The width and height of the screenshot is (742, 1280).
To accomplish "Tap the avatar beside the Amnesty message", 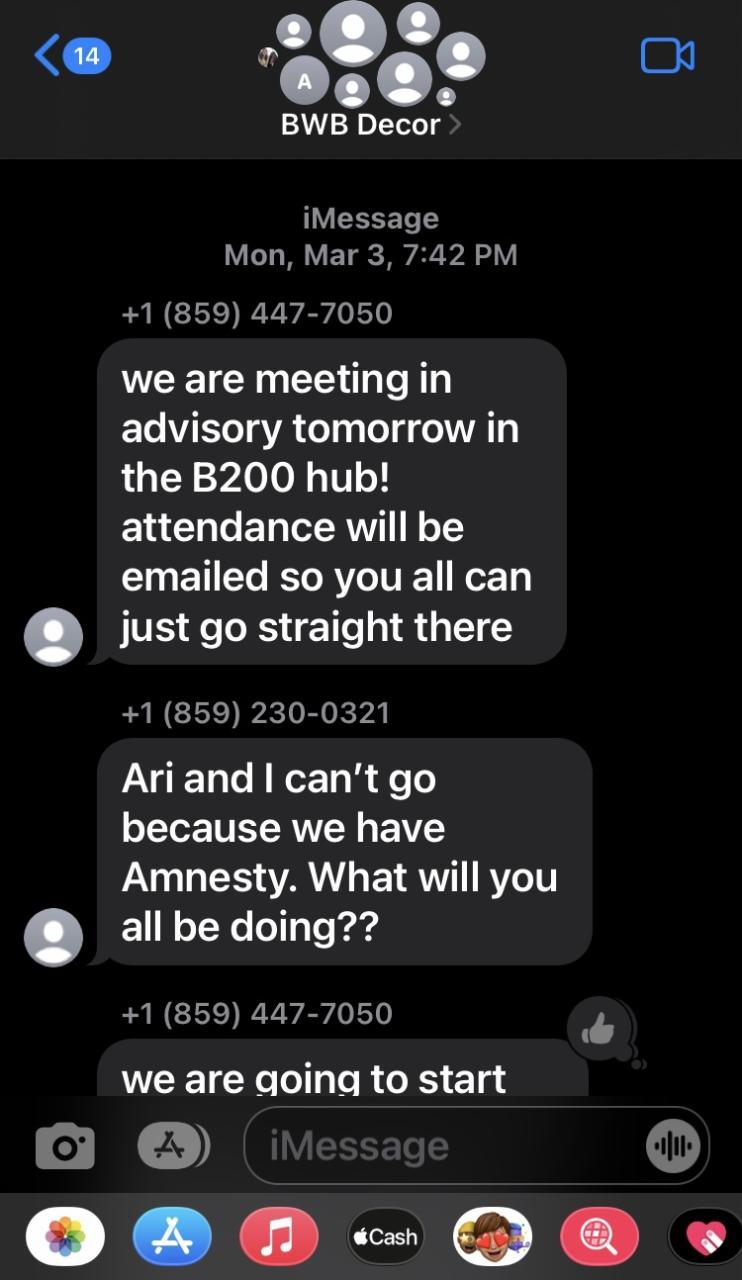I will coord(53,936).
